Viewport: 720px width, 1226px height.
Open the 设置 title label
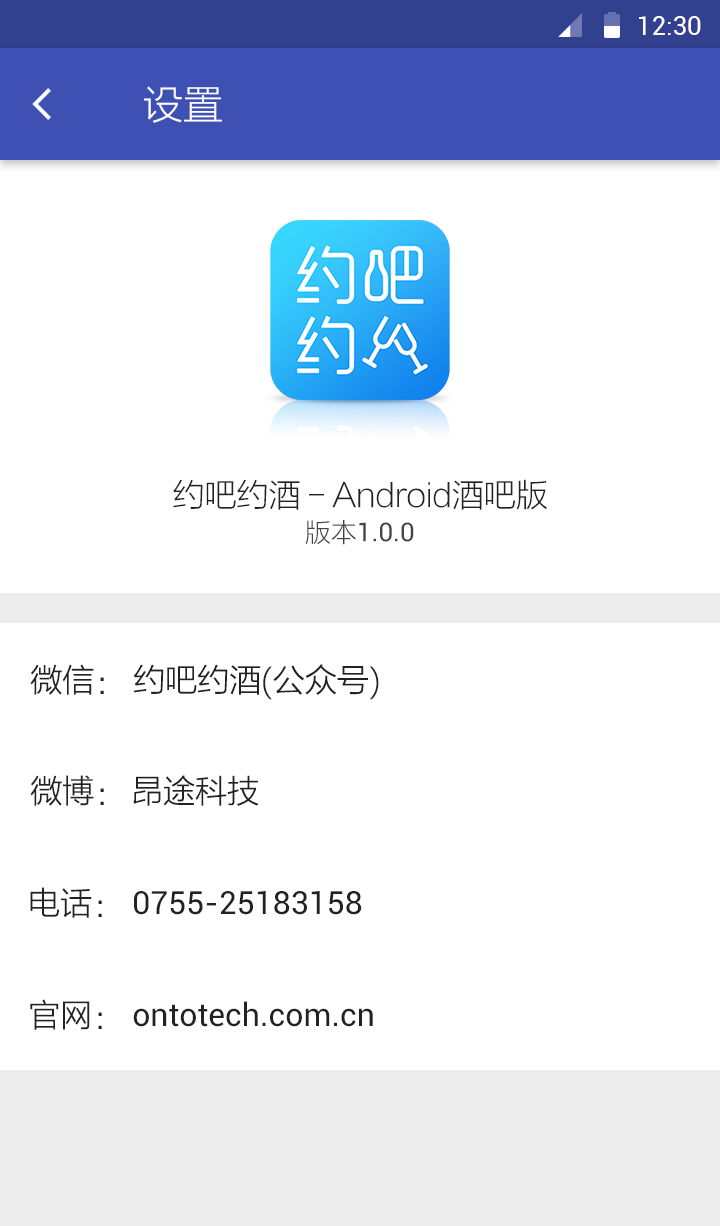point(182,103)
